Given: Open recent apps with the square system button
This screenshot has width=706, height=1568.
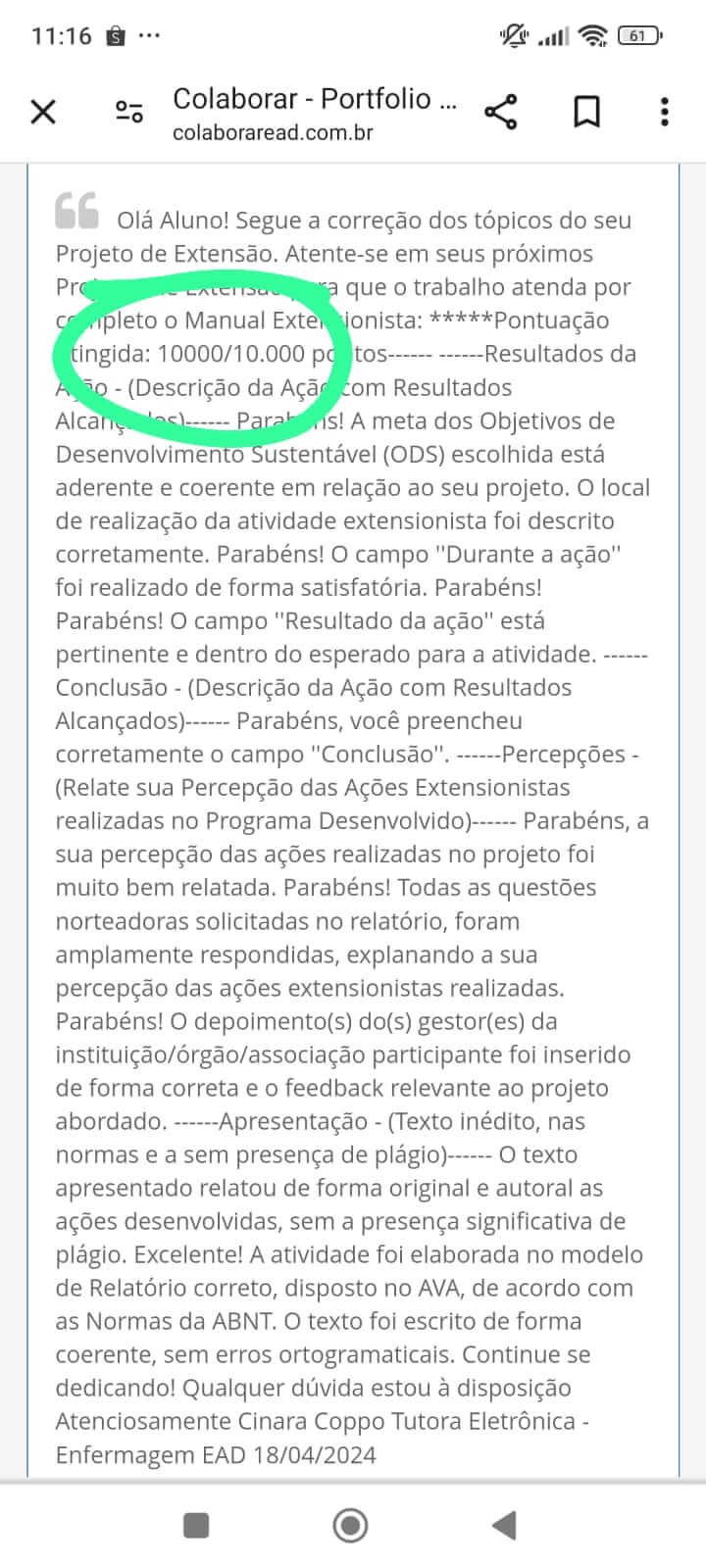Looking at the screenshot, I should (197, 1525).
